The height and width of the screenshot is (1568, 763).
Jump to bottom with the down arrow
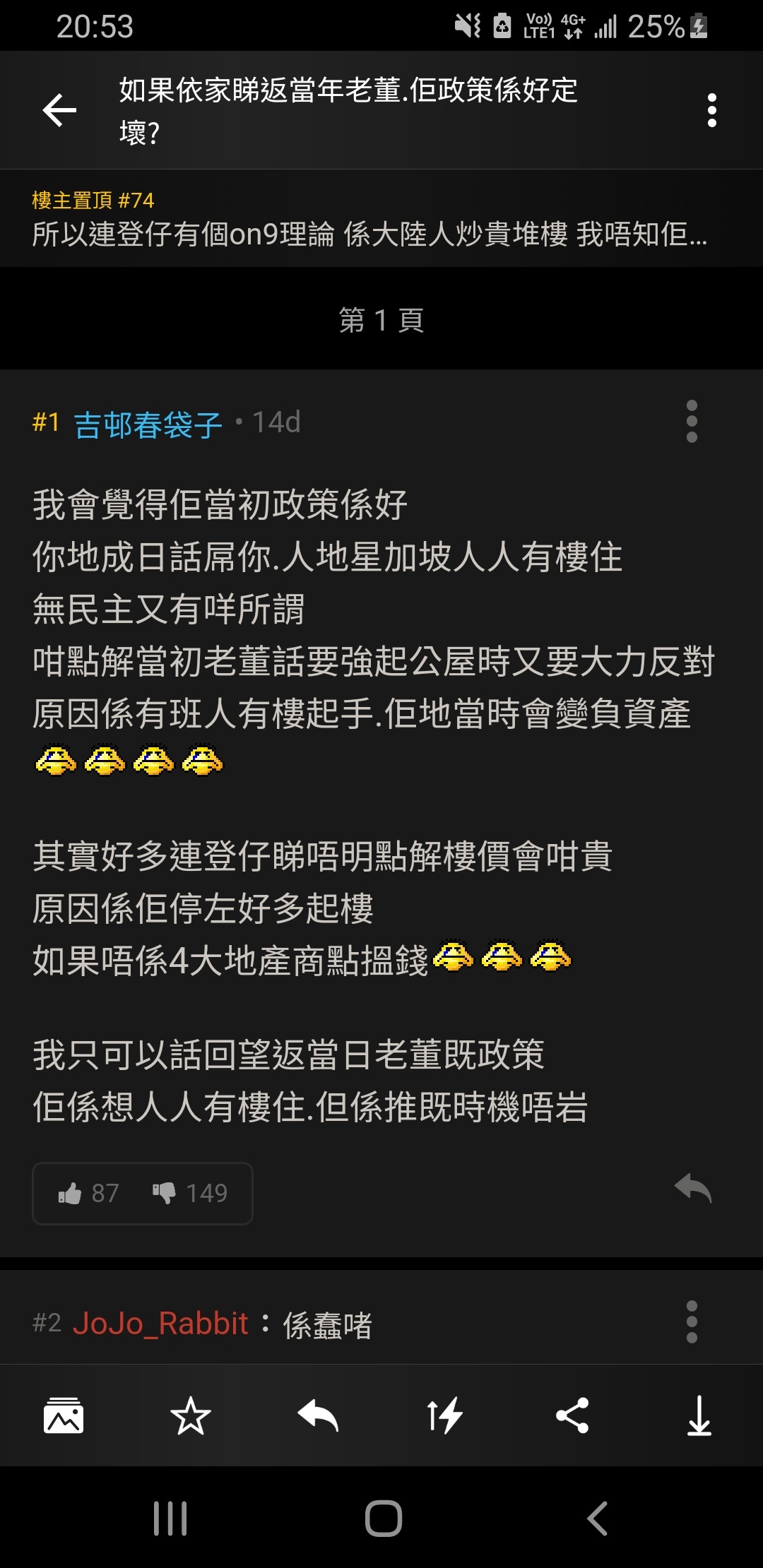[x=699, y=1415]
